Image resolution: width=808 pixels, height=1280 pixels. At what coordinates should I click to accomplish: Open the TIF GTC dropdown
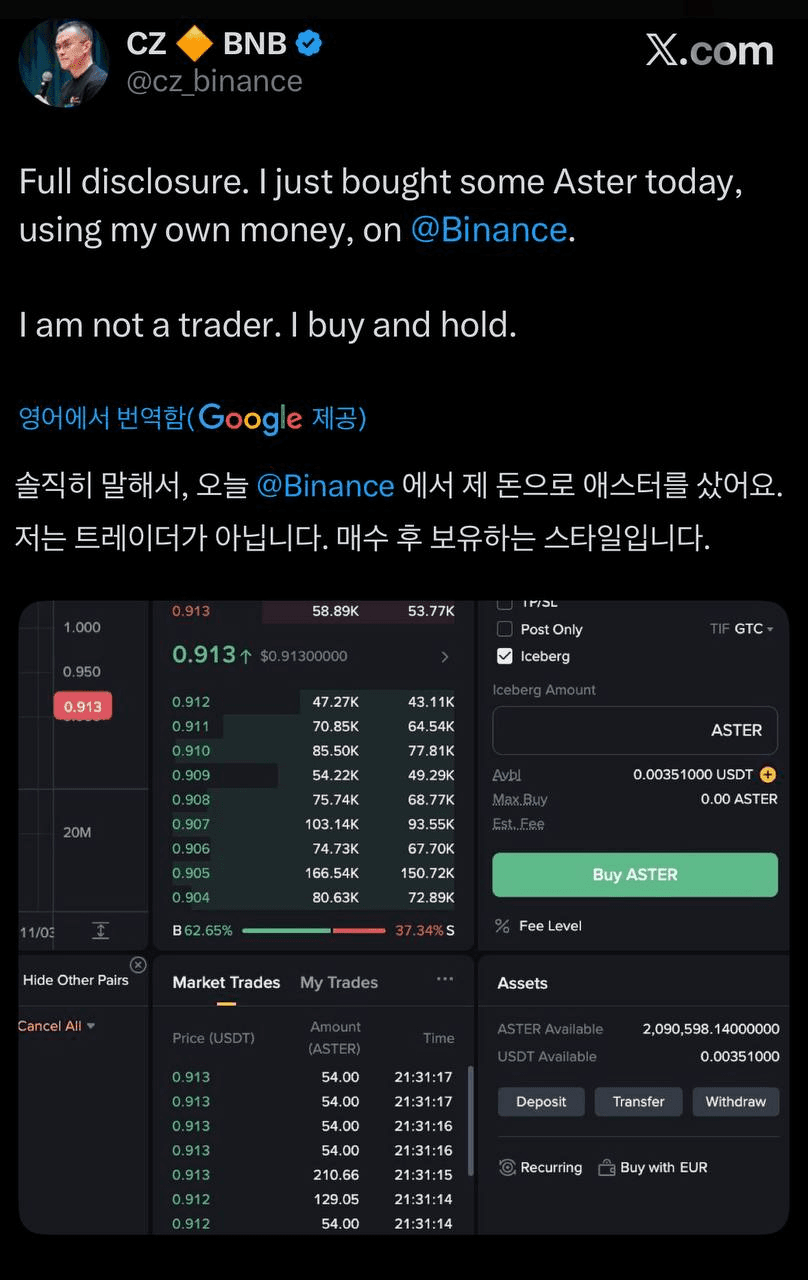pos(746,629)
